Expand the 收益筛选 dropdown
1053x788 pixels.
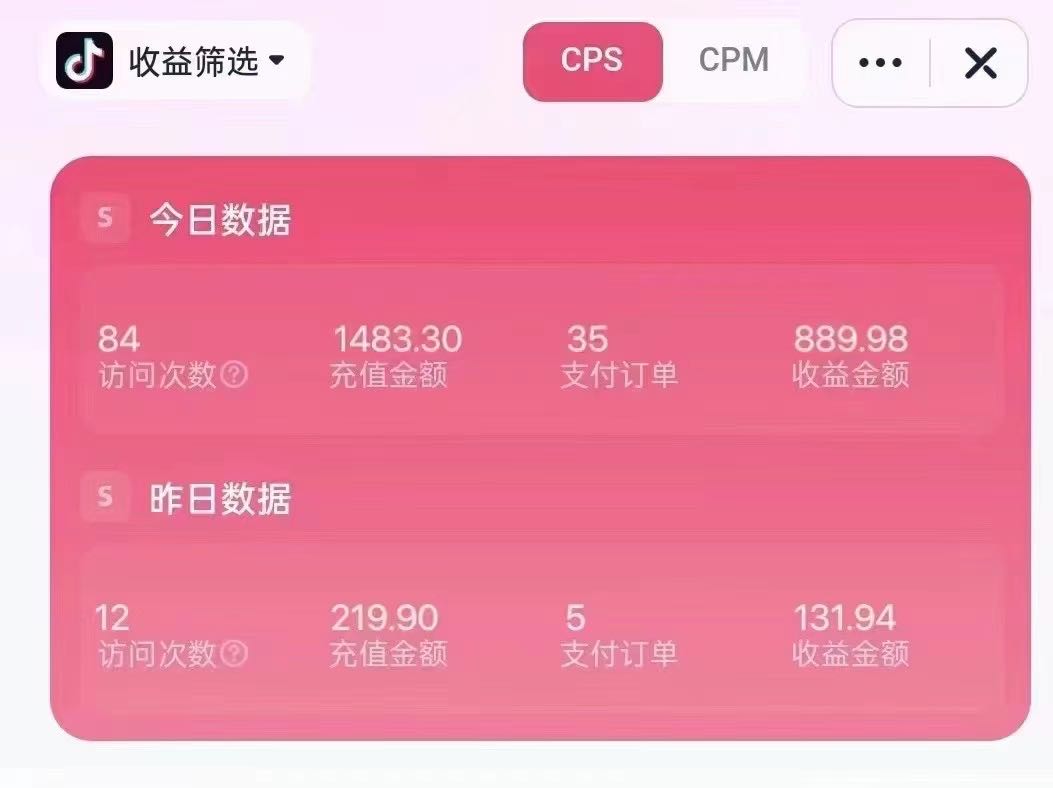click(x=205, y=61)
